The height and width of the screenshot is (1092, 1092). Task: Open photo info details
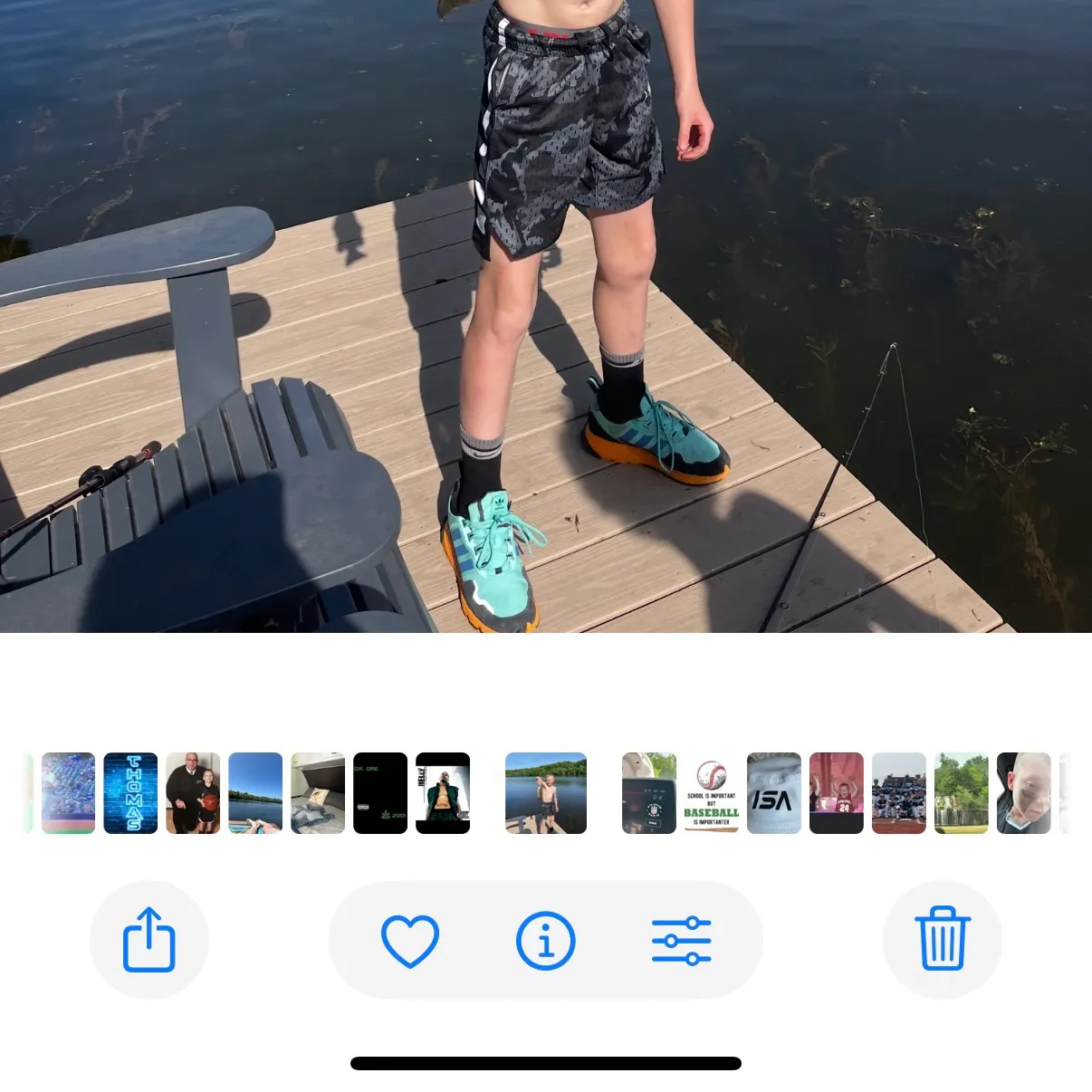click(545, 940)
